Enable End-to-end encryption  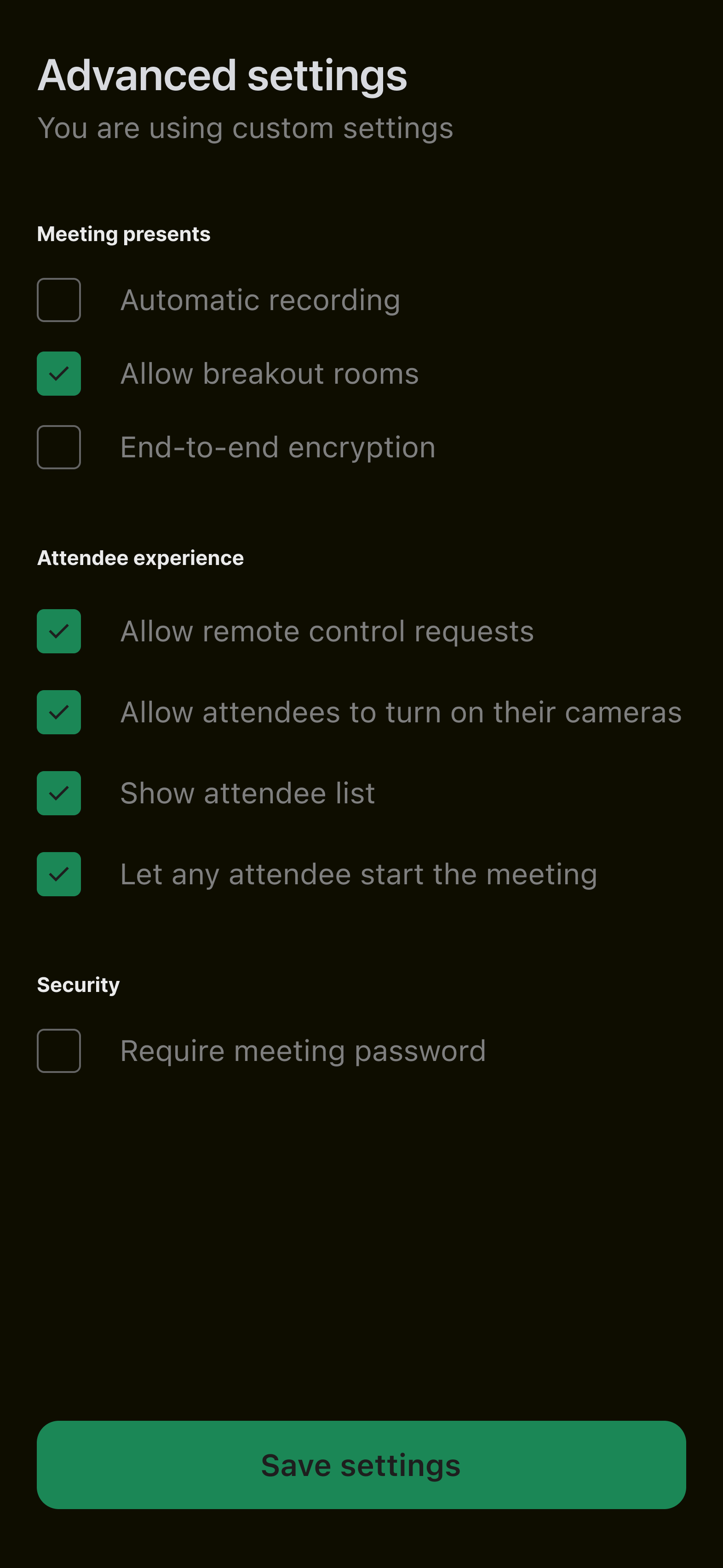pos(58,447)
